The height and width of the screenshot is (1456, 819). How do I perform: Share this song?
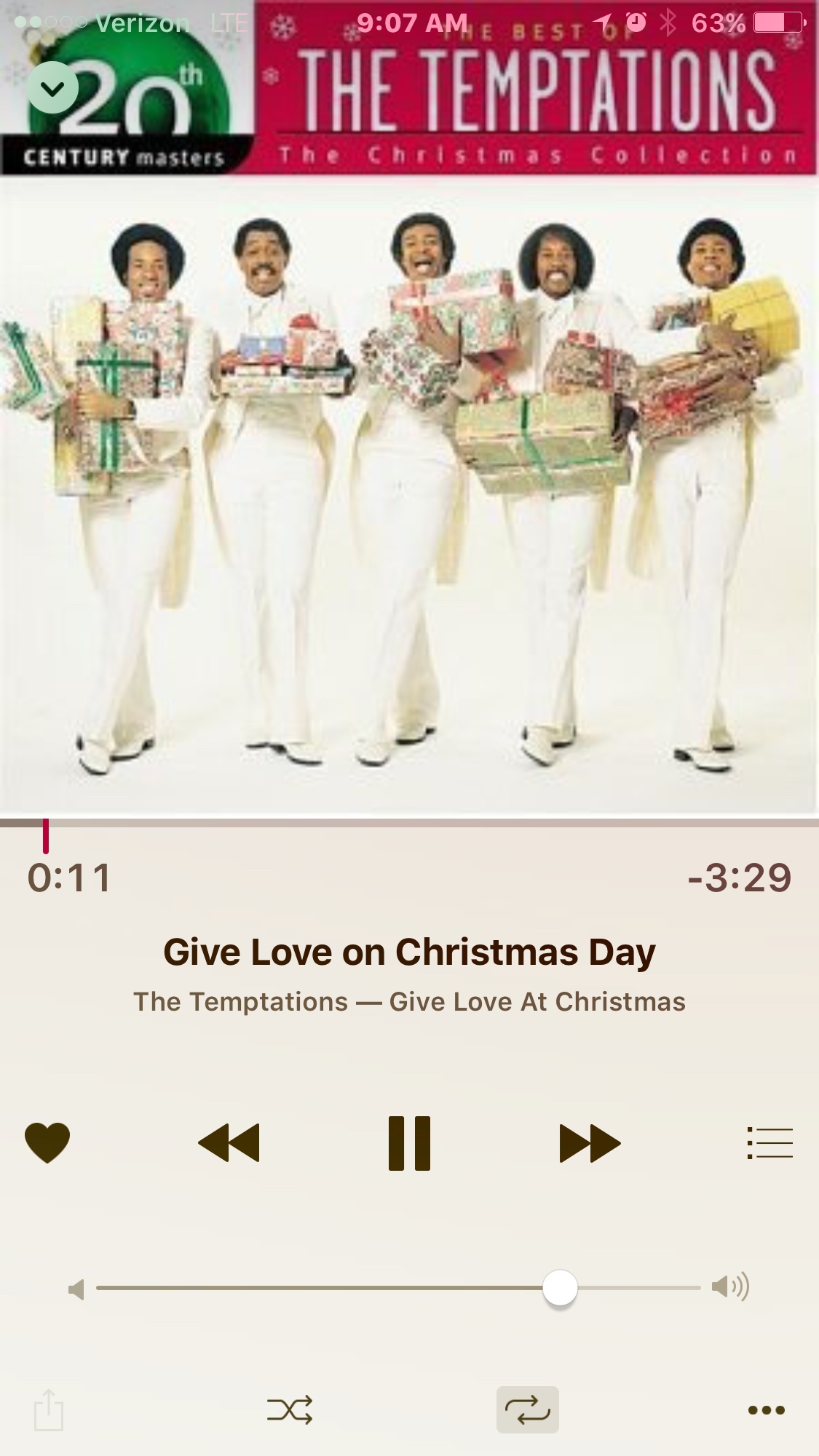tap(49, 1409)
